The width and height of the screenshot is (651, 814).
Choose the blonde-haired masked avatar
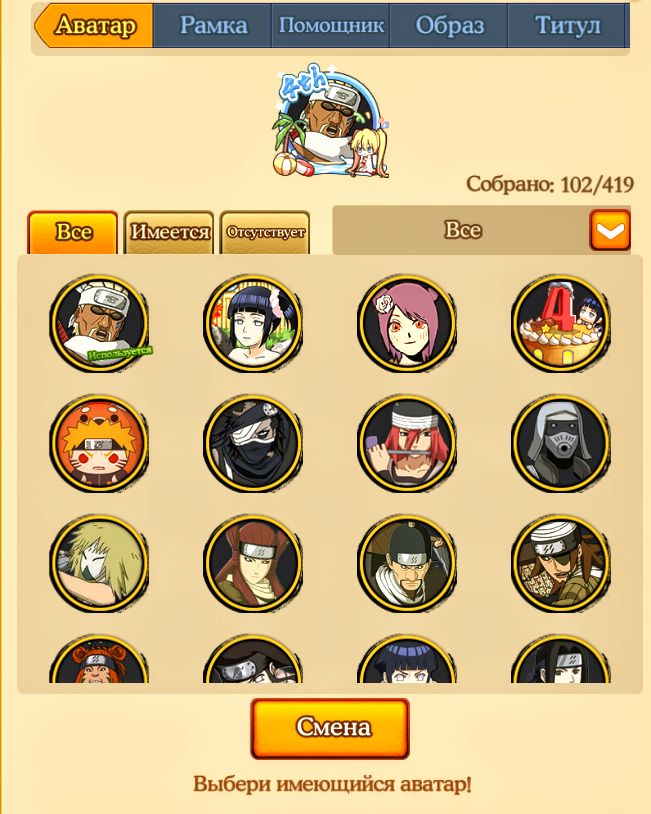tap(99, 564)
